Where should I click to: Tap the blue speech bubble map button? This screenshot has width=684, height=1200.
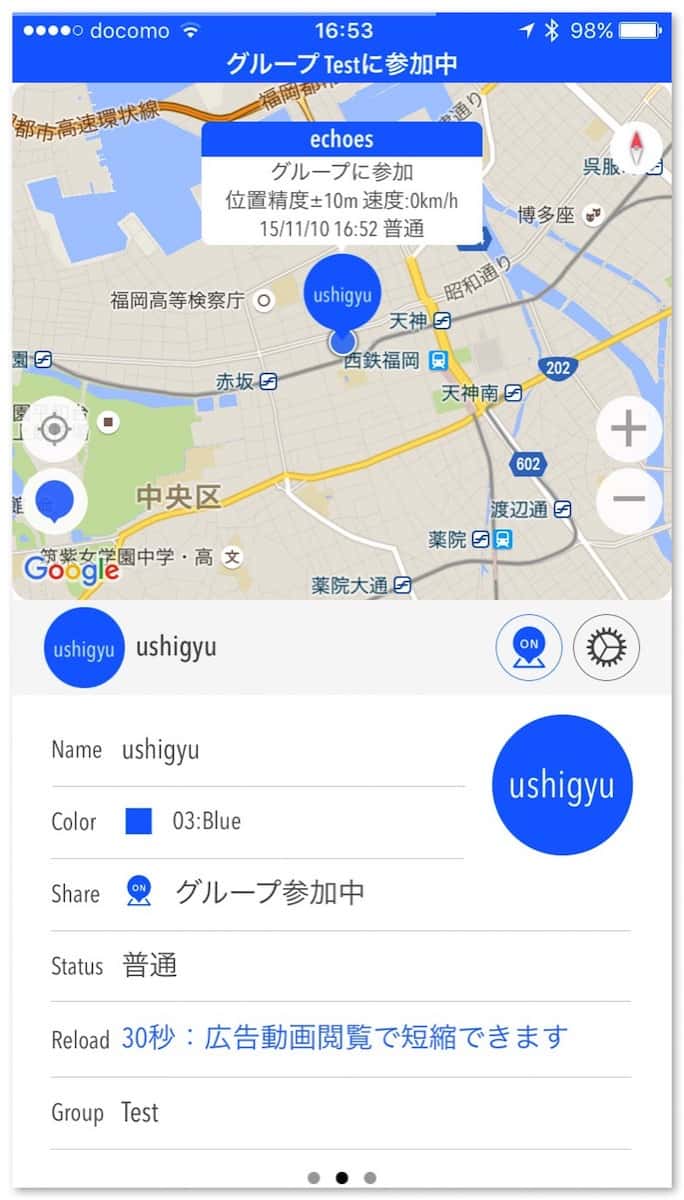pos(54,502)
